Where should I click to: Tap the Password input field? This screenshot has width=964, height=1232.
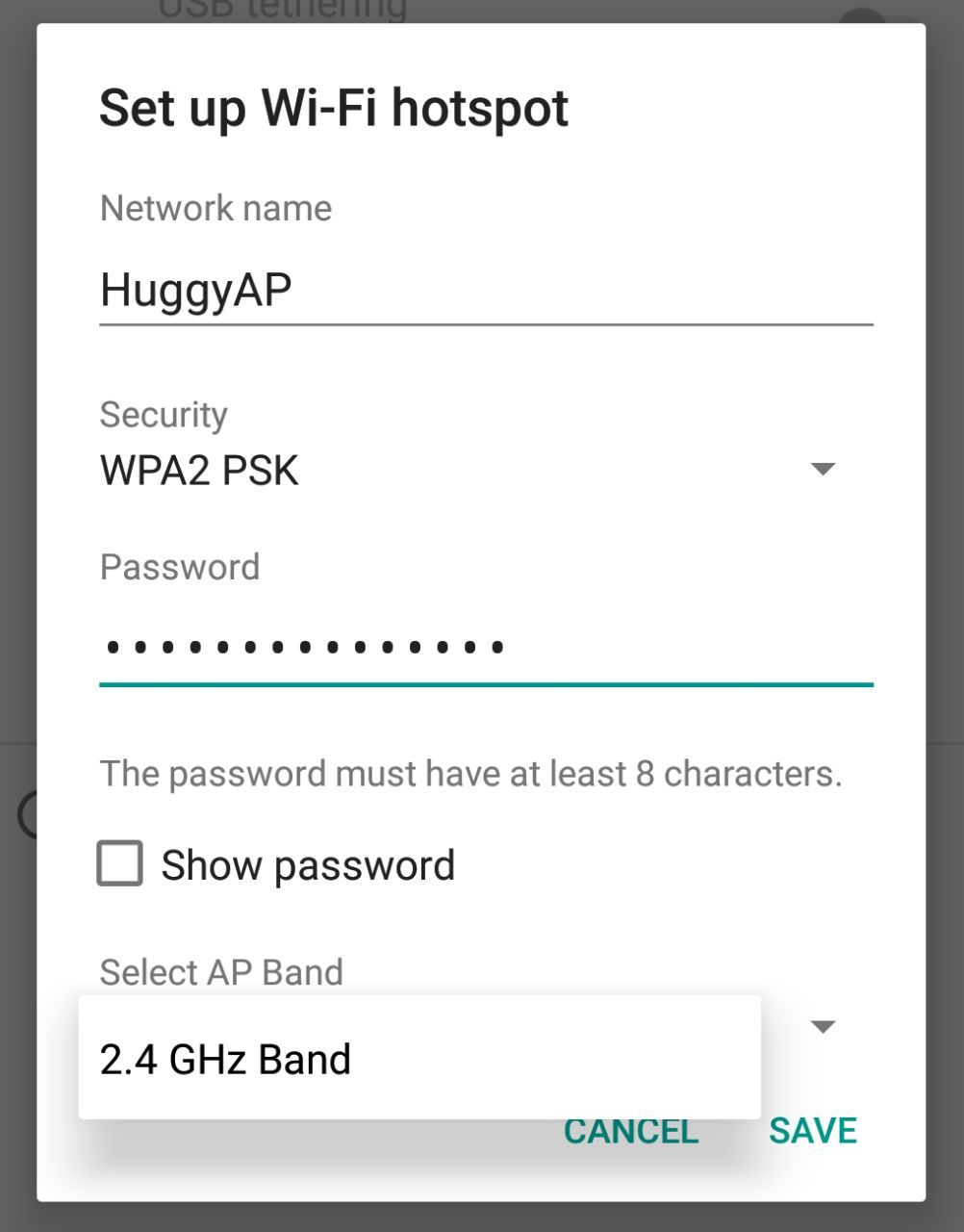point(485,647)
